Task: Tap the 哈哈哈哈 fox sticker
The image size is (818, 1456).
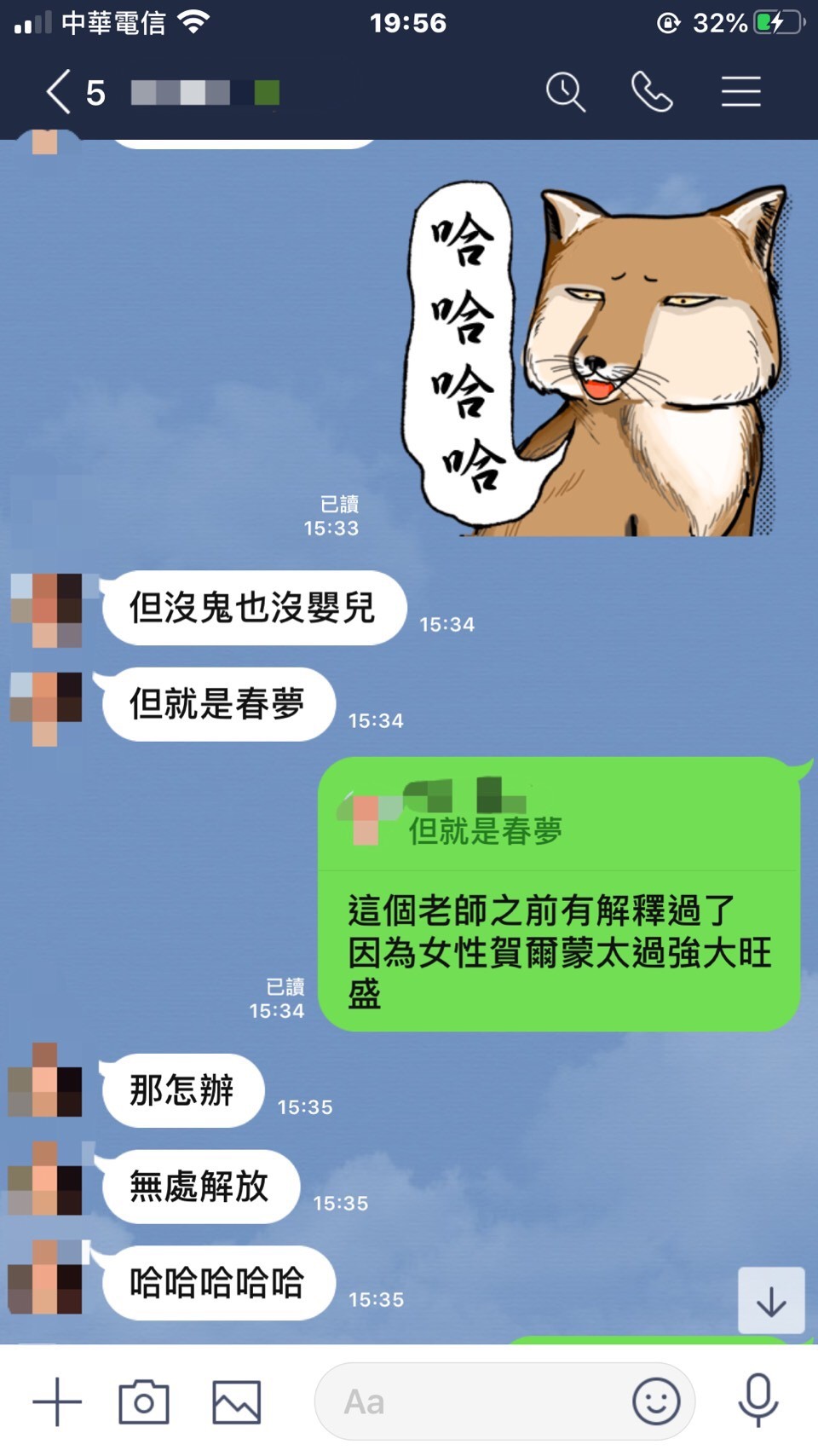Action: pos(596,358)
